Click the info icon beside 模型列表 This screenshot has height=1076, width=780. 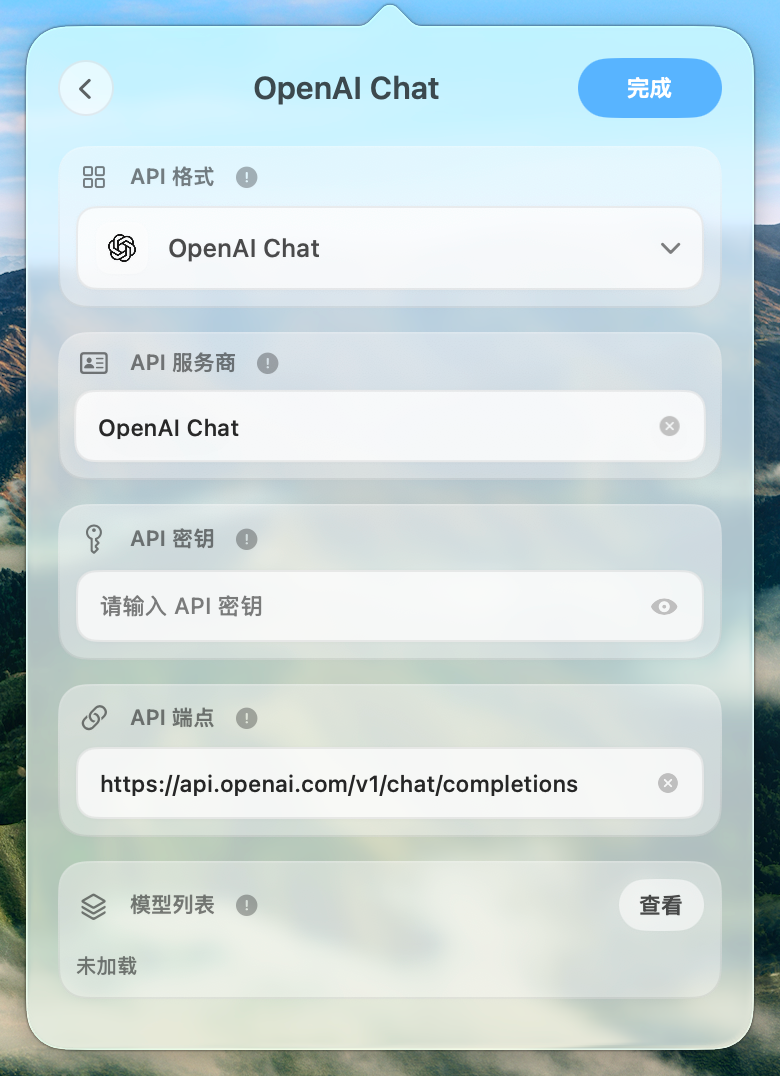(247, 905)
